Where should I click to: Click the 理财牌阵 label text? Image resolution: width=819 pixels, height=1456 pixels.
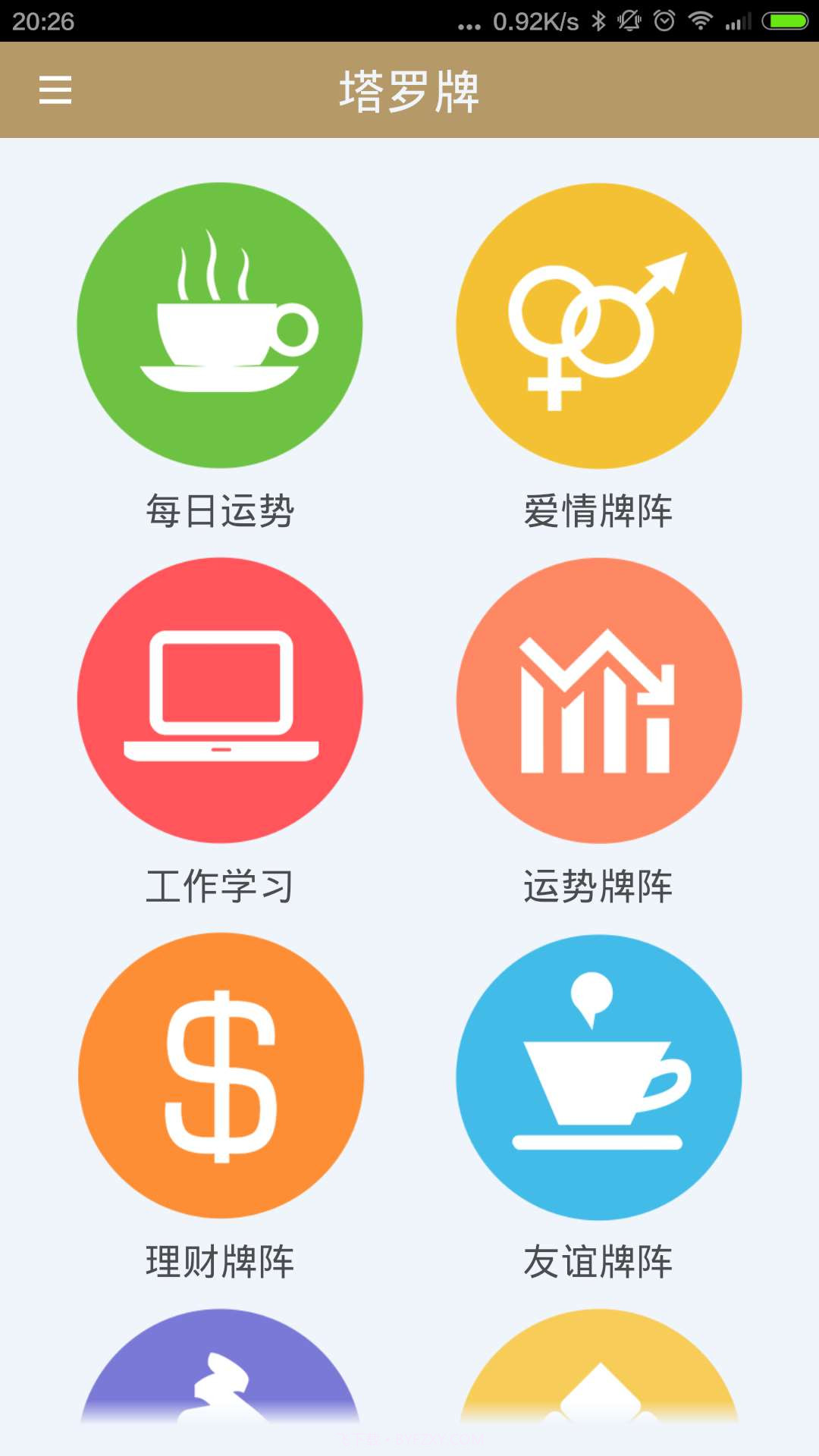pyautogui.click(x=220, y=1261)
